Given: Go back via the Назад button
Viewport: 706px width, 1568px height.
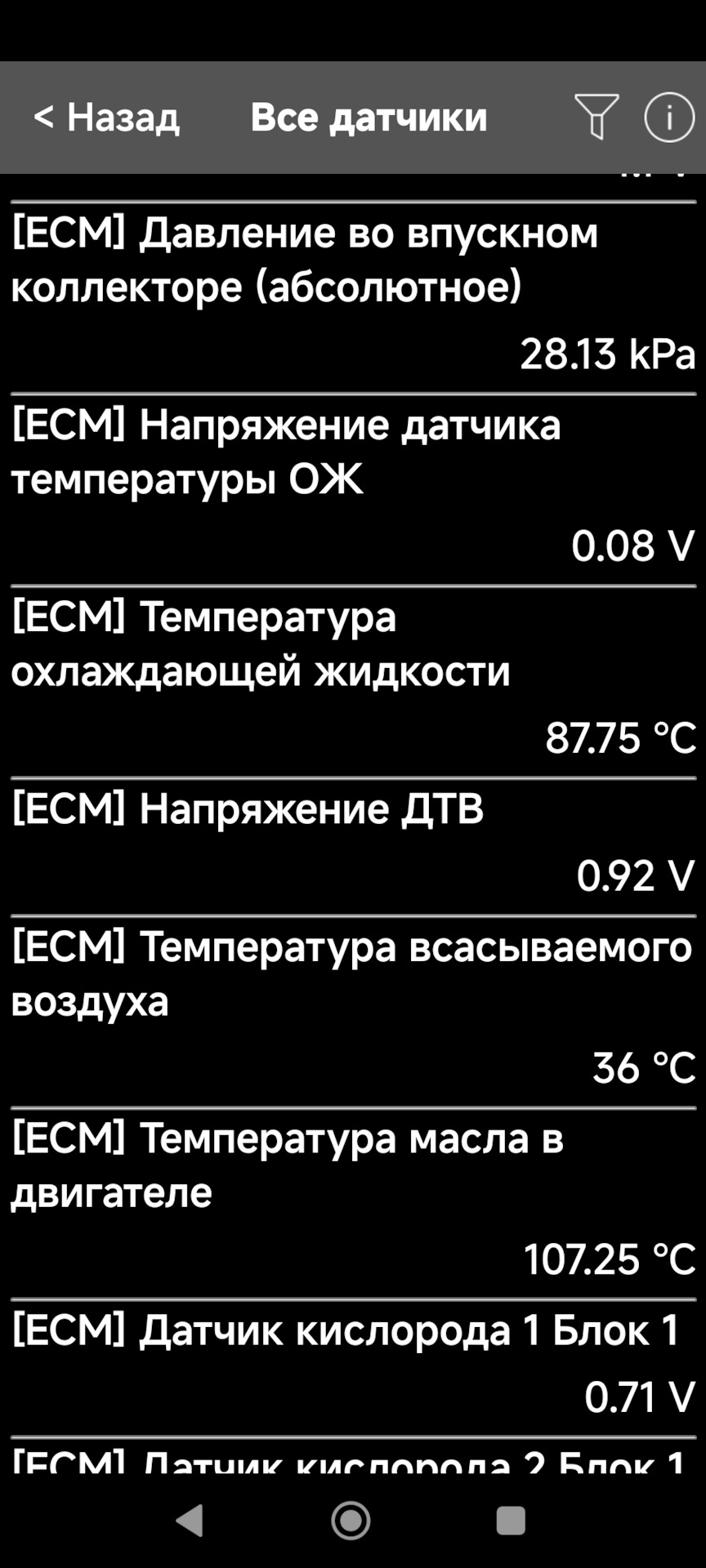Looking at the screenshot, I should click(106, 118).
